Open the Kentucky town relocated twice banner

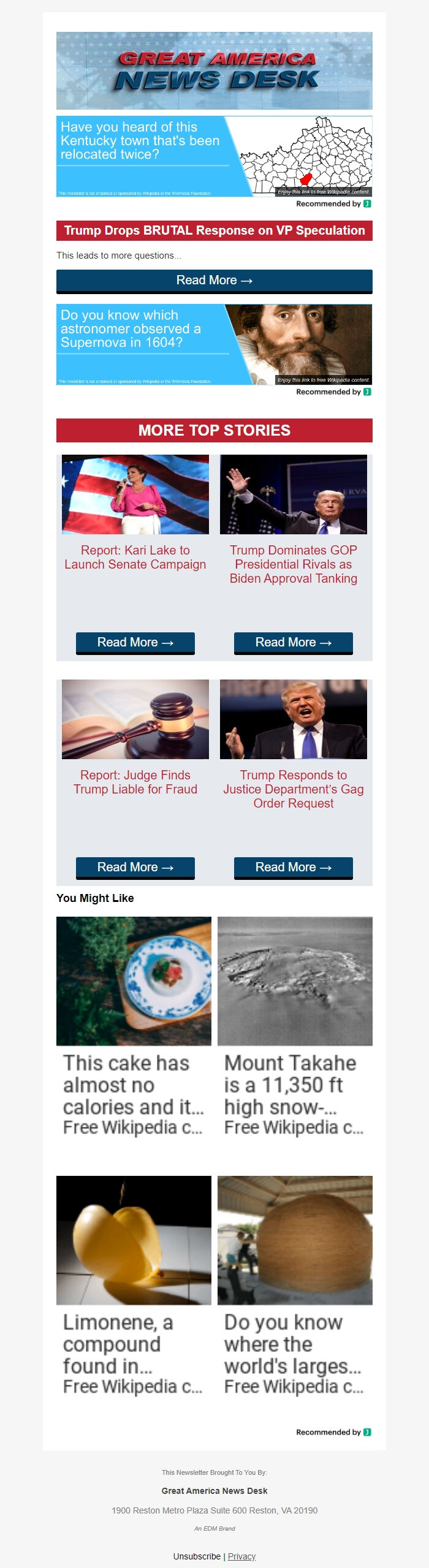pos(214,156)
